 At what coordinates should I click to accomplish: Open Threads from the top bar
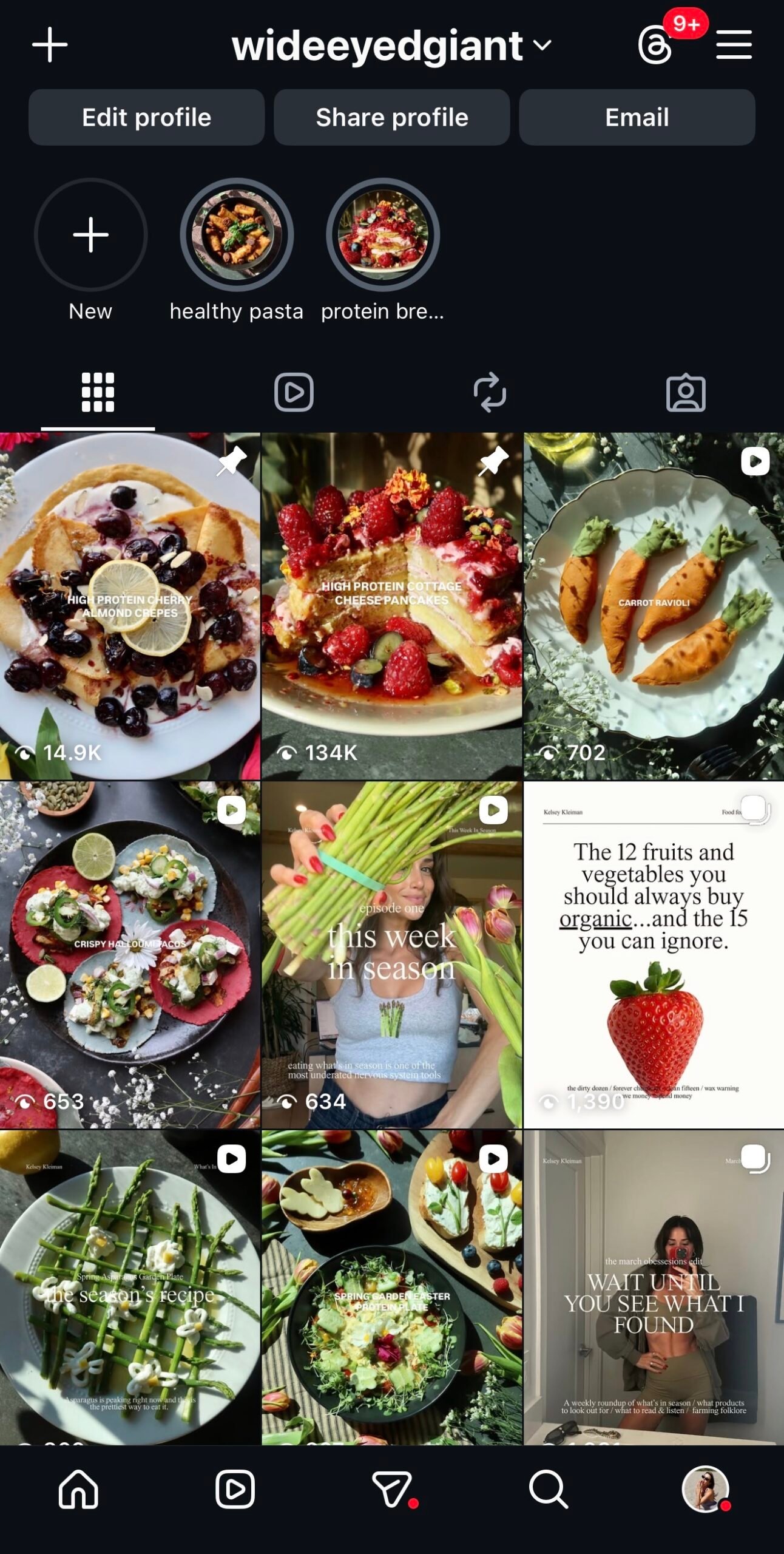[655, 46]
